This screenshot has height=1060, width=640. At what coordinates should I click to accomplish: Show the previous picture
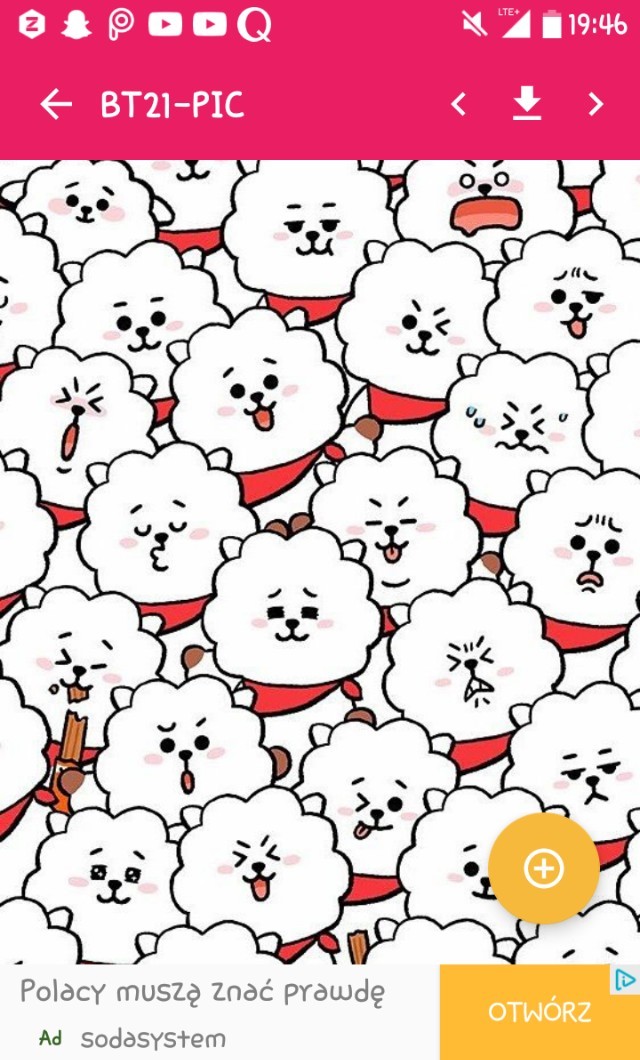pyautogui.click(x=458, y=104)
